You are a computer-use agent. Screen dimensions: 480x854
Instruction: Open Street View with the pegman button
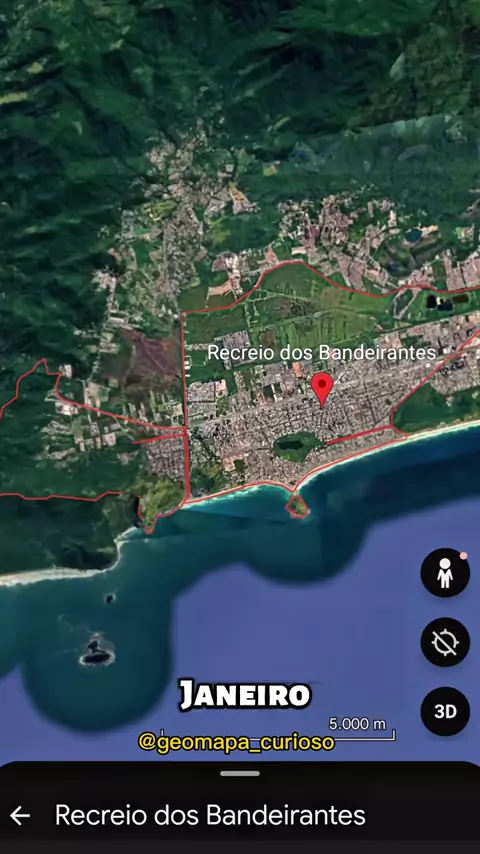445,573
